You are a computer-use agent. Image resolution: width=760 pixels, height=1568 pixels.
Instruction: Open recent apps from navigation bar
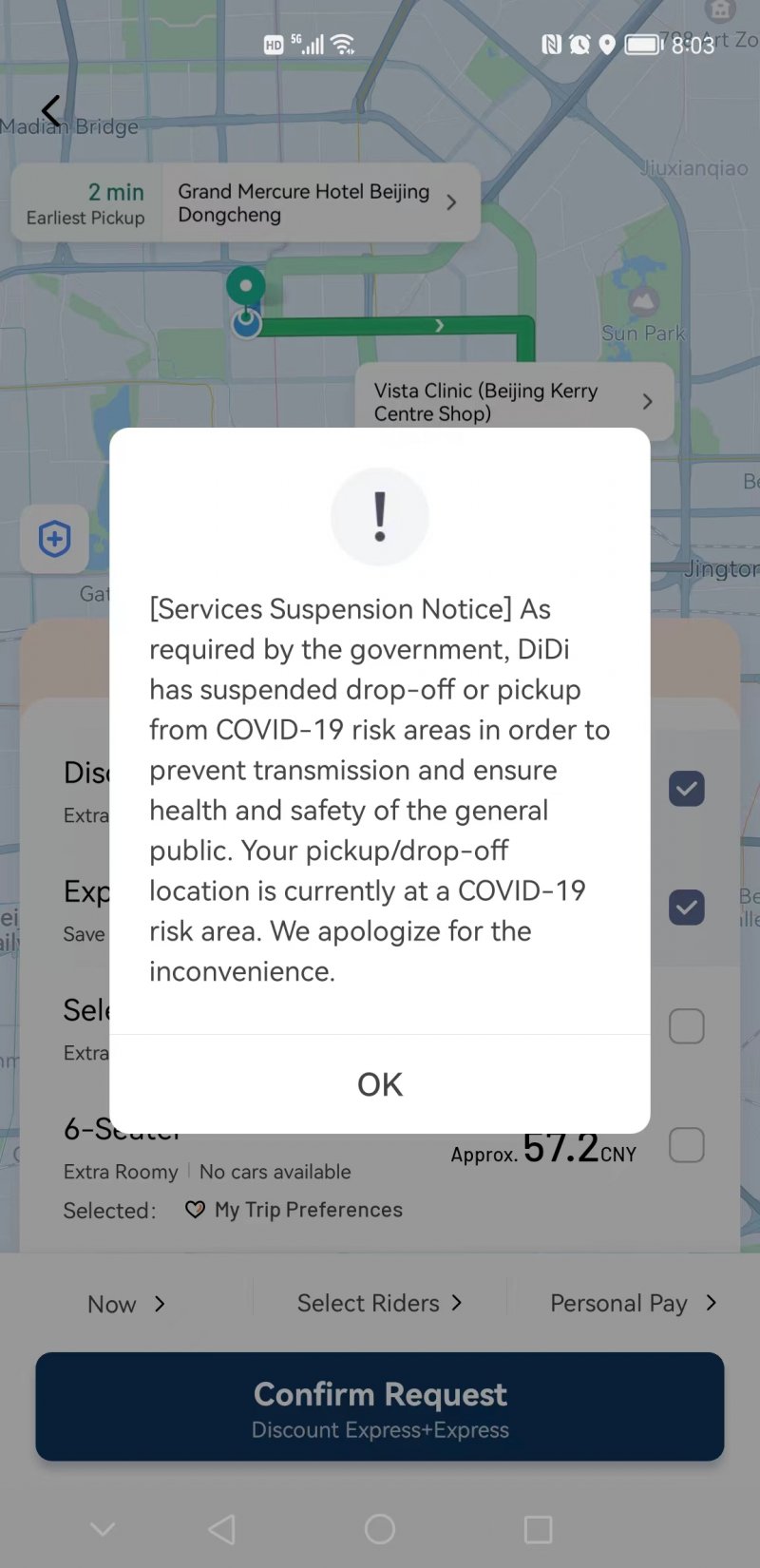point(538,1529)
